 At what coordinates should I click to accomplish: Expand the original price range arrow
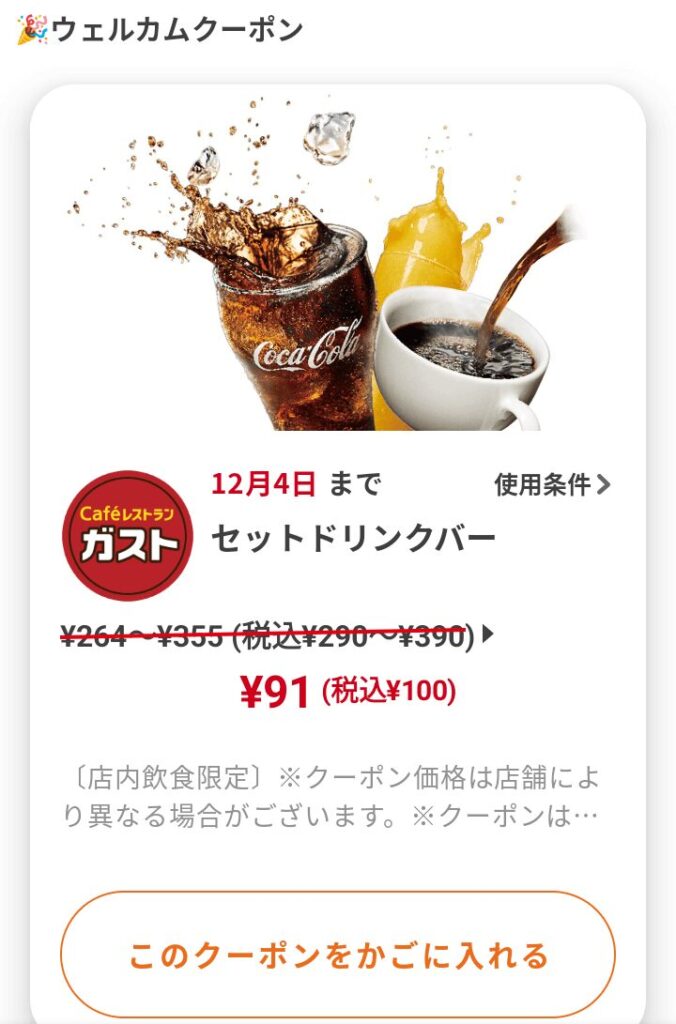click(488, 634)
